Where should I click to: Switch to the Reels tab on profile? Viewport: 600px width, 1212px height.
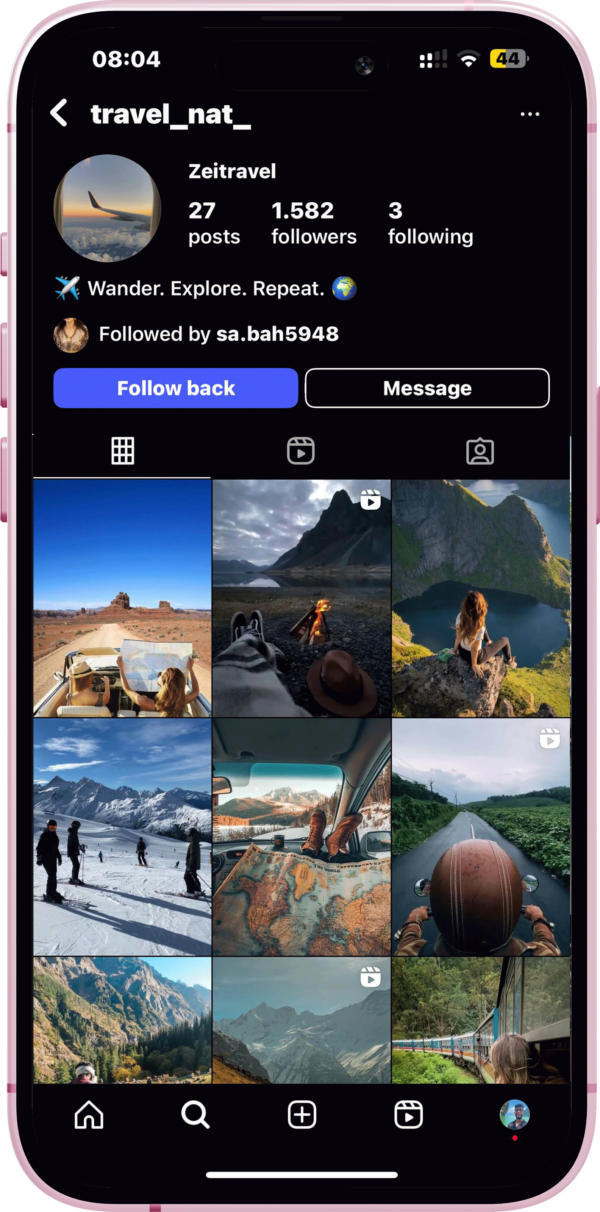301,451
